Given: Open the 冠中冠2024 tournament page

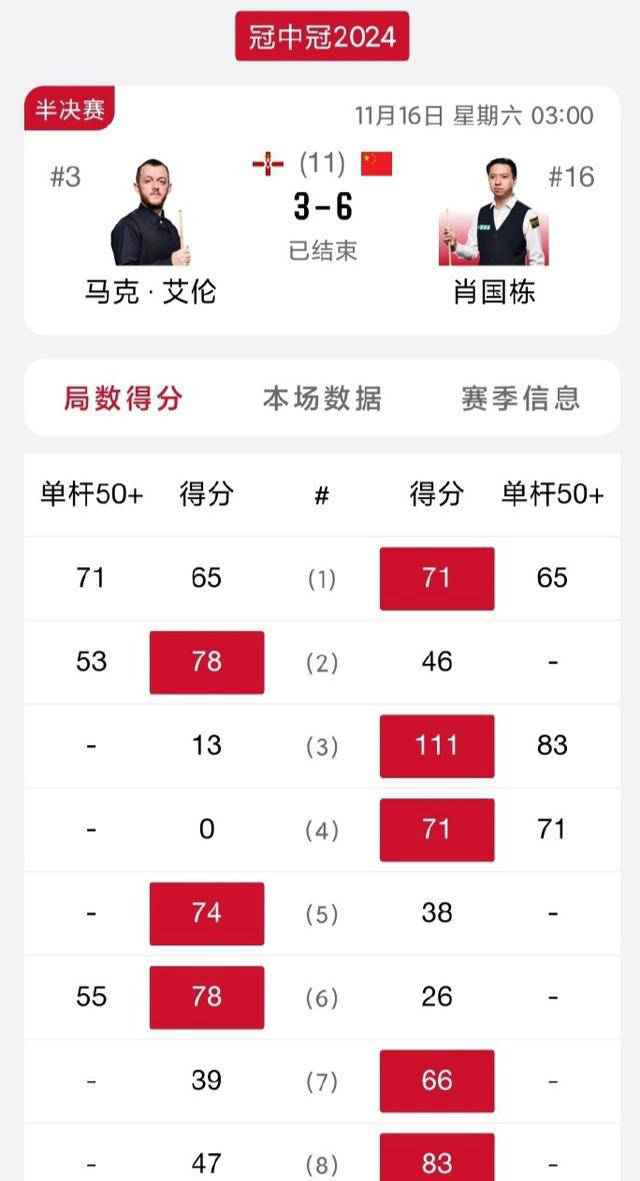Looking at the screenshot, I should coord(322,37).
